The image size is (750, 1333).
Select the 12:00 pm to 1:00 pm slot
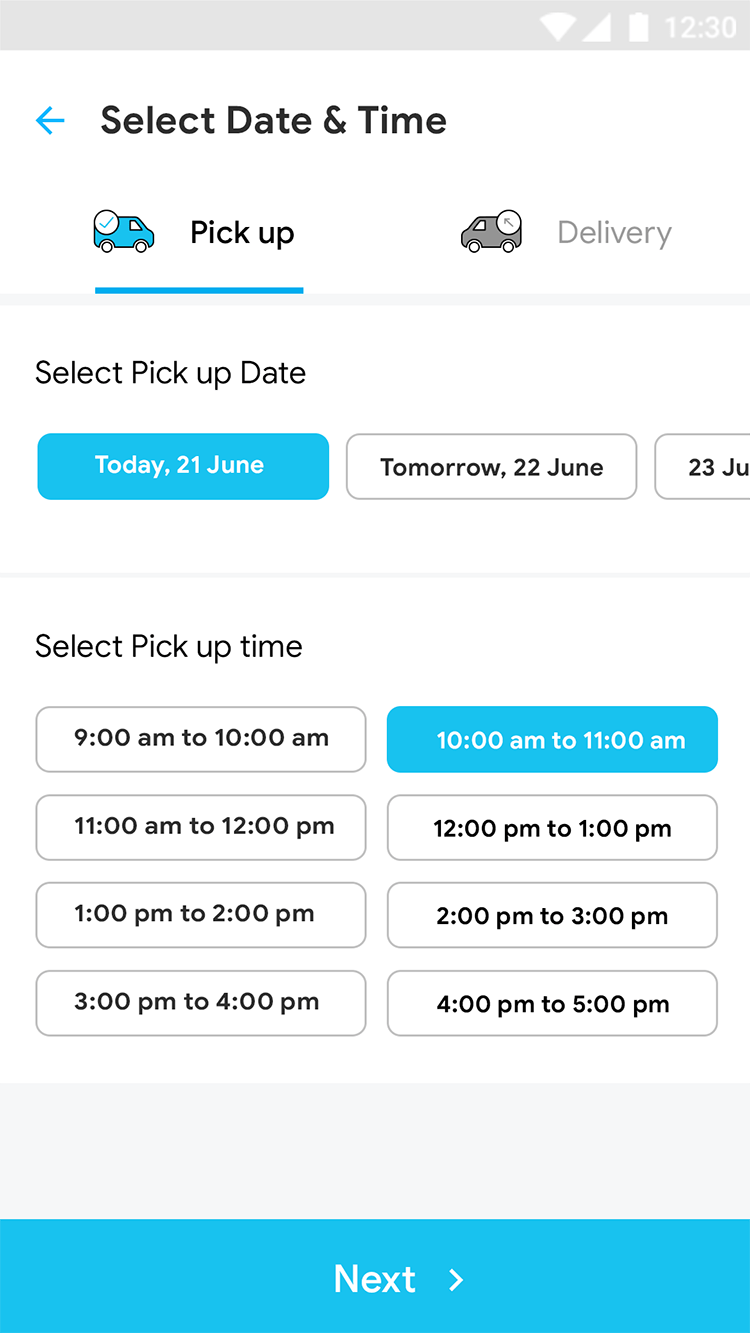(552, 827)
